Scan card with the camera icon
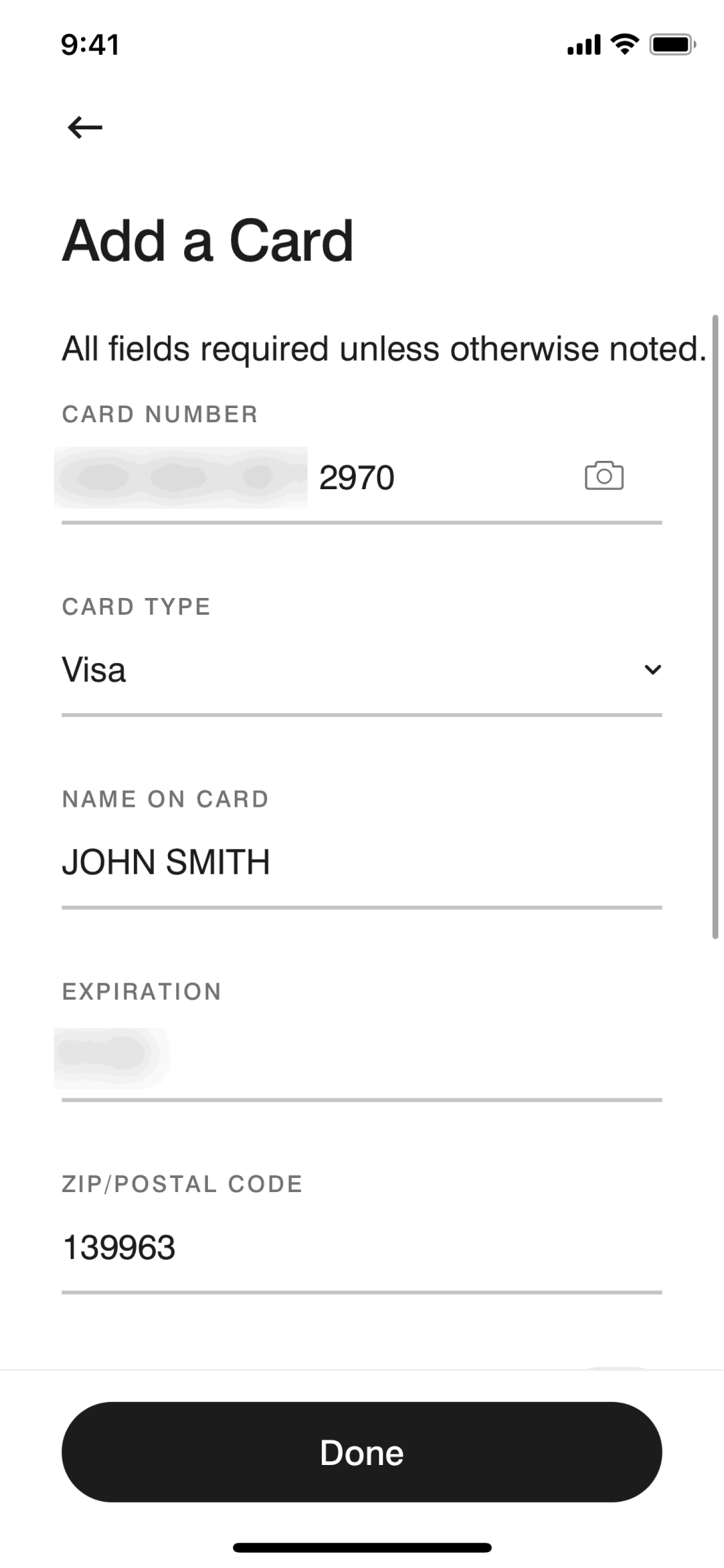This screenshot has width=724, height=1568. (604, 476)
